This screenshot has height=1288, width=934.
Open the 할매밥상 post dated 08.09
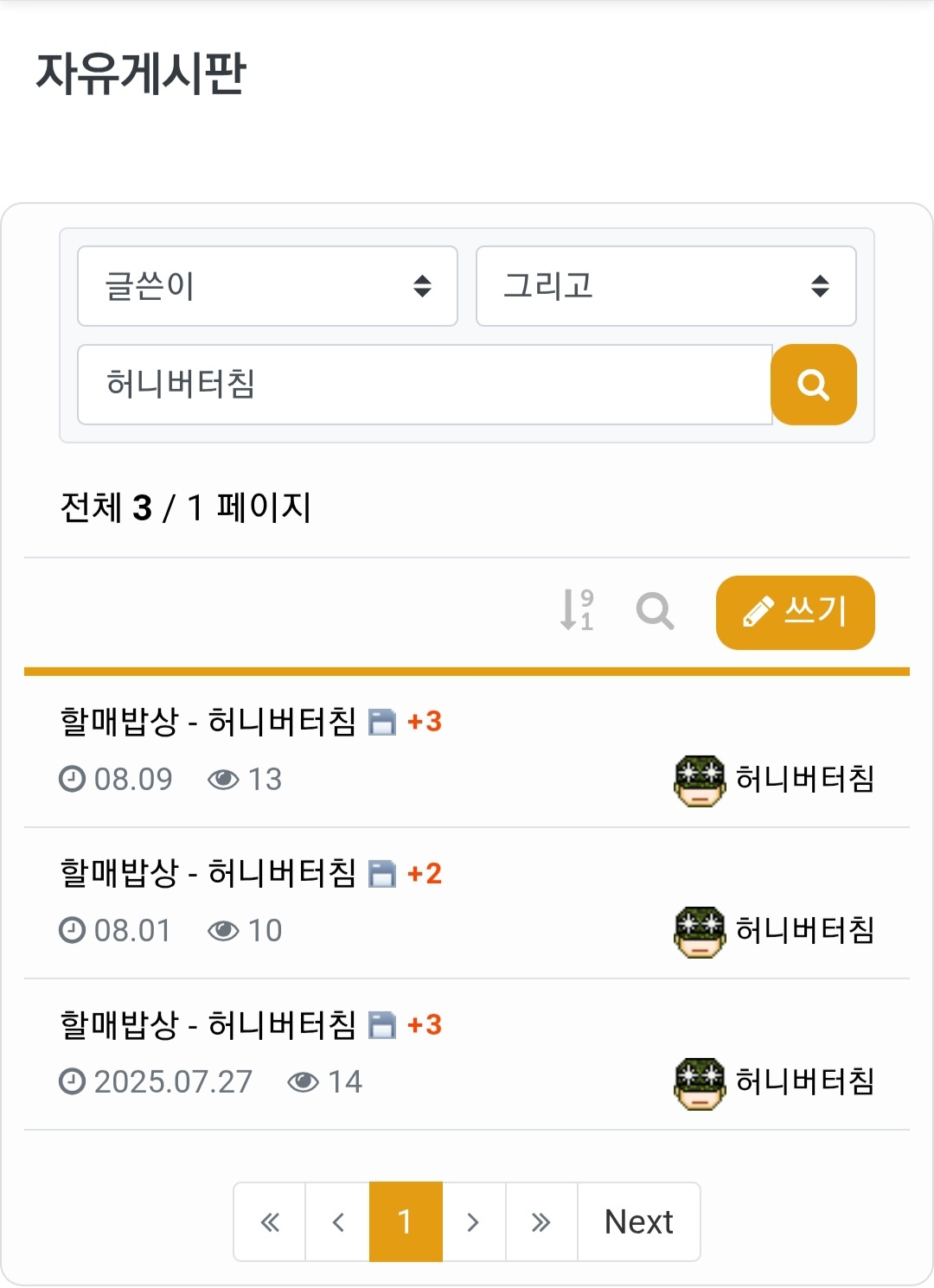208,721
